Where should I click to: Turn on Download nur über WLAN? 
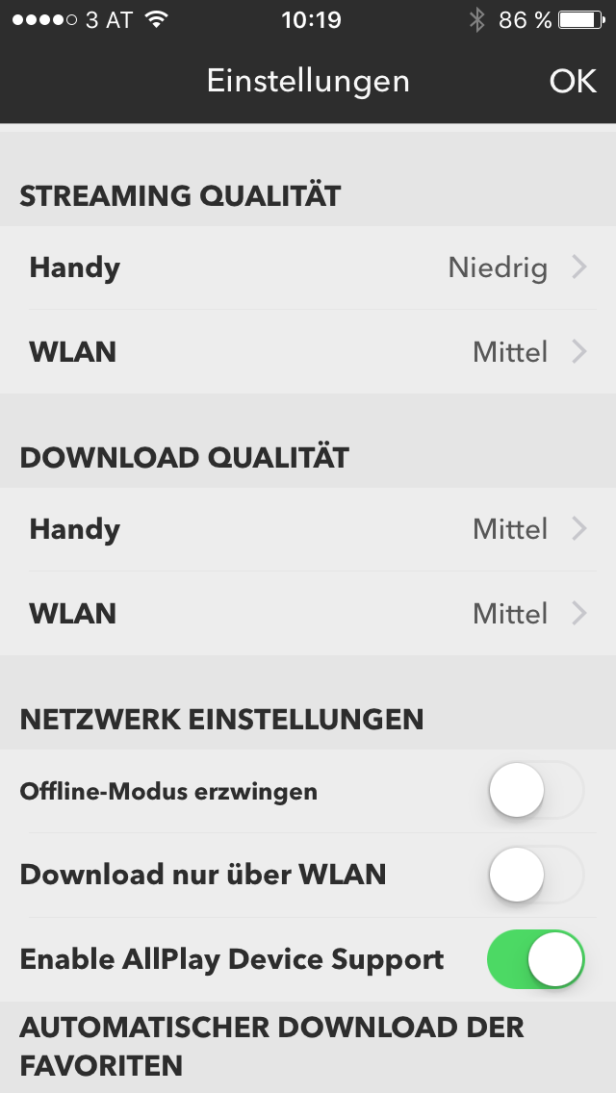pyautogui.click(x=535, y=875)
